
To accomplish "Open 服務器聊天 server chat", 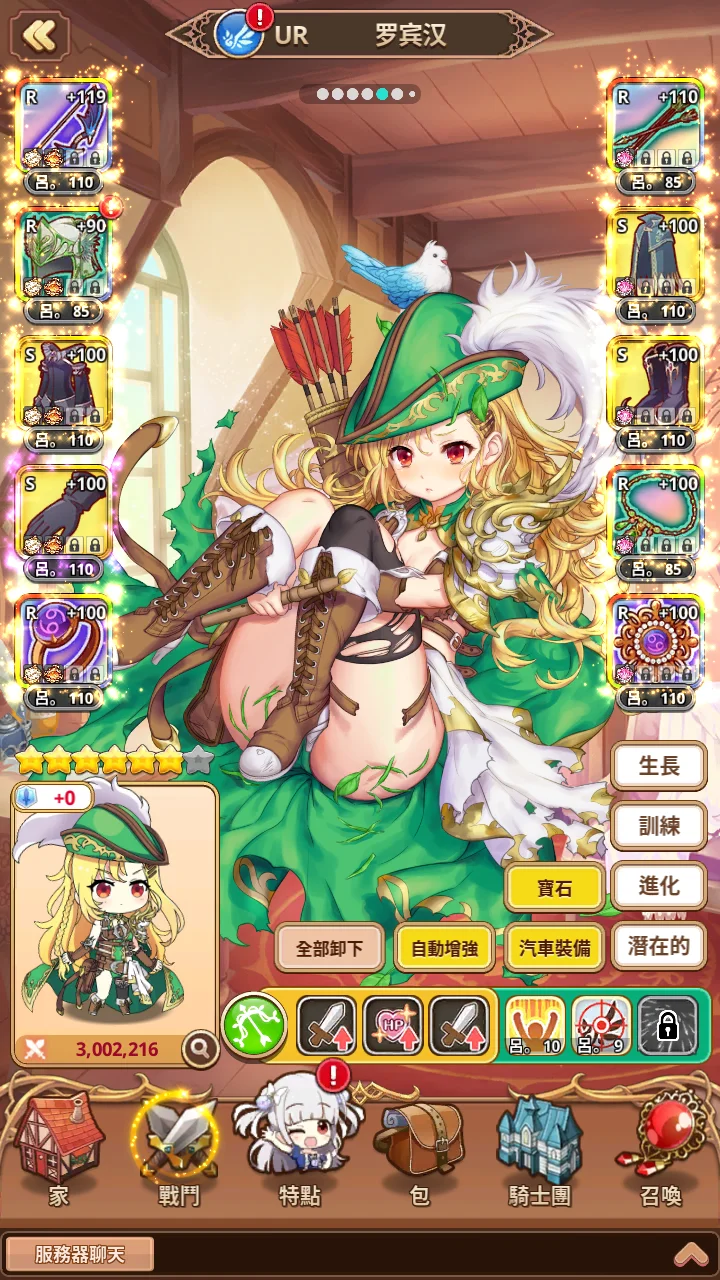I will click(x=80, y=1254).
